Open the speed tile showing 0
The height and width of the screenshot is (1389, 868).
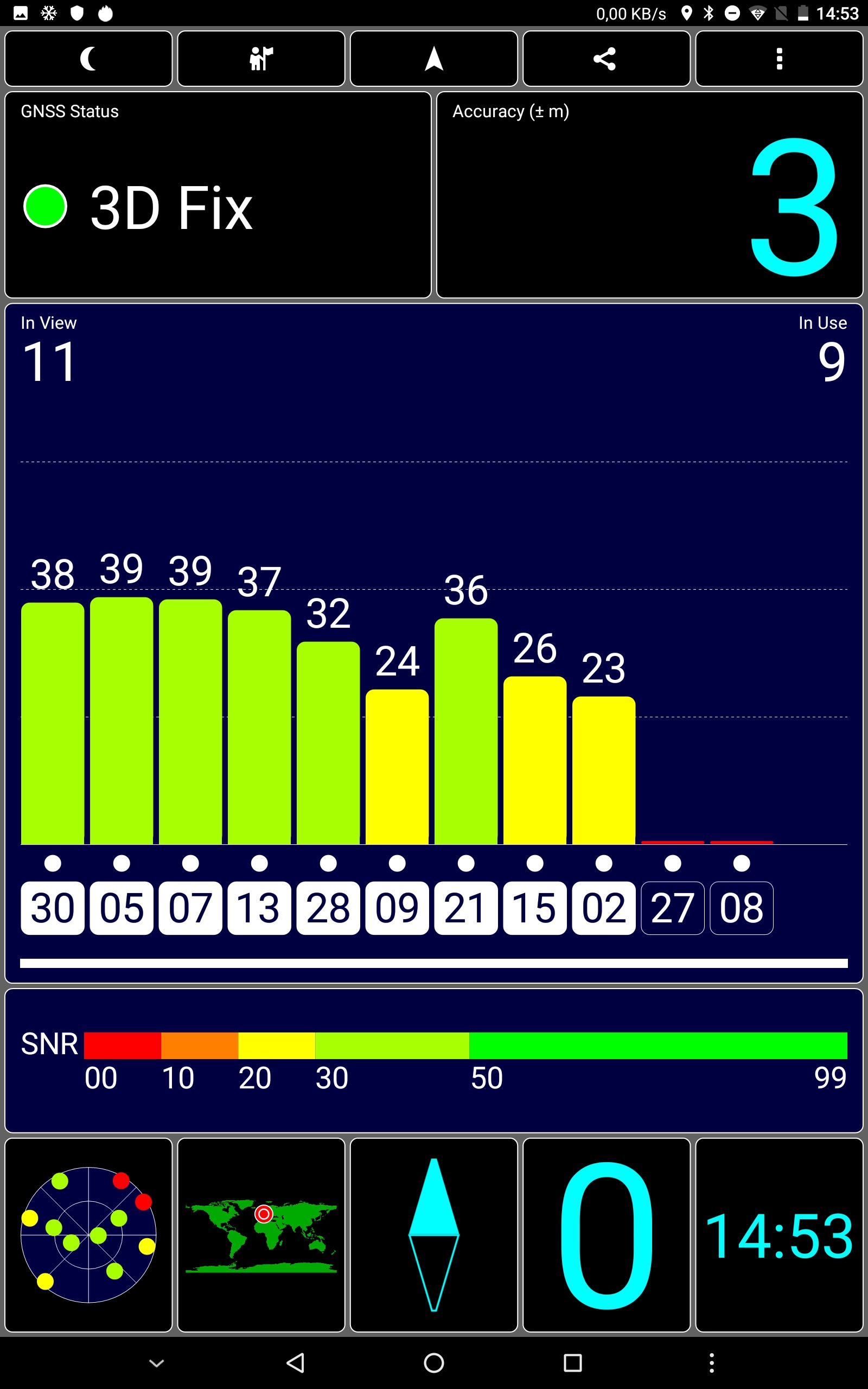click(607, 1234)
